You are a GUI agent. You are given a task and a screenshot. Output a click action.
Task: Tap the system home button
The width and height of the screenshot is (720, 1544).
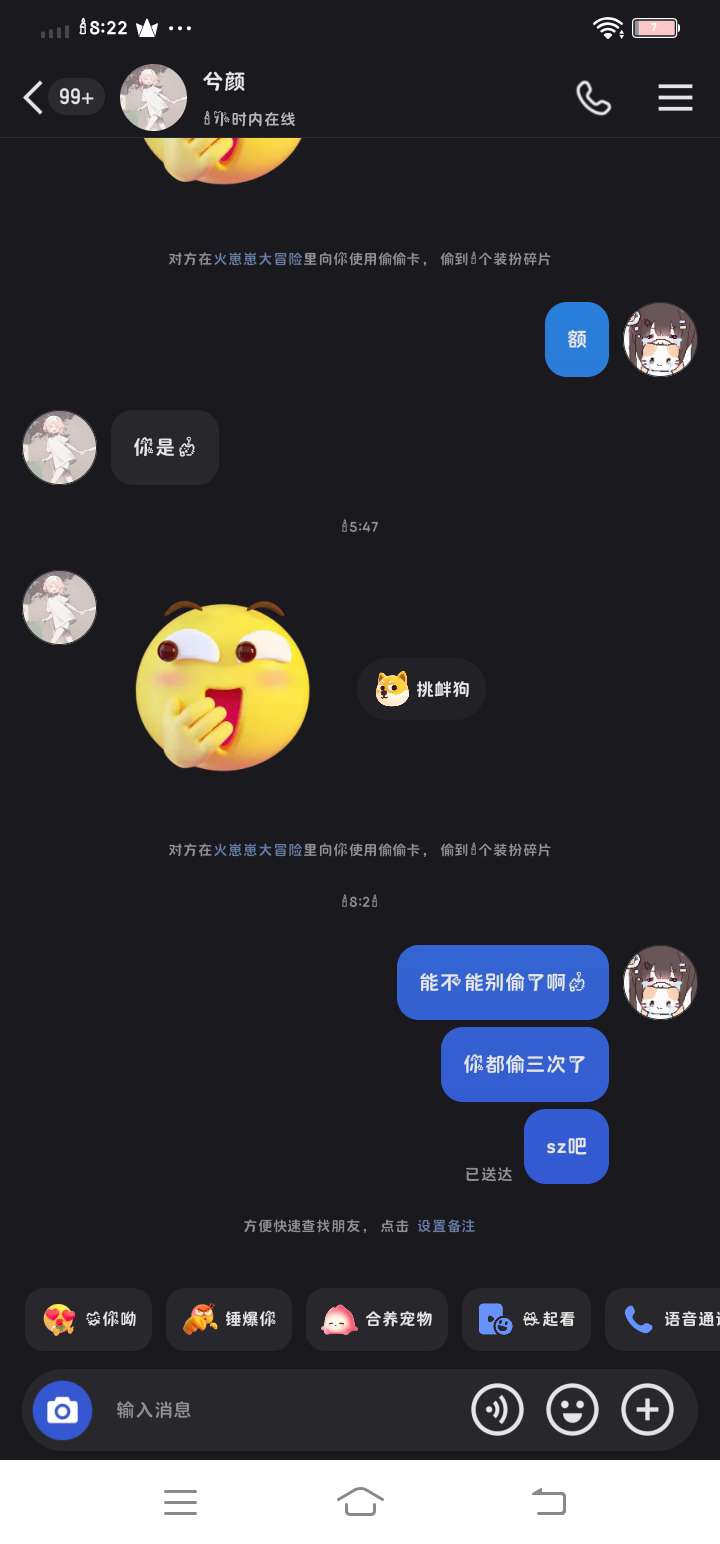pos(360,1501)
